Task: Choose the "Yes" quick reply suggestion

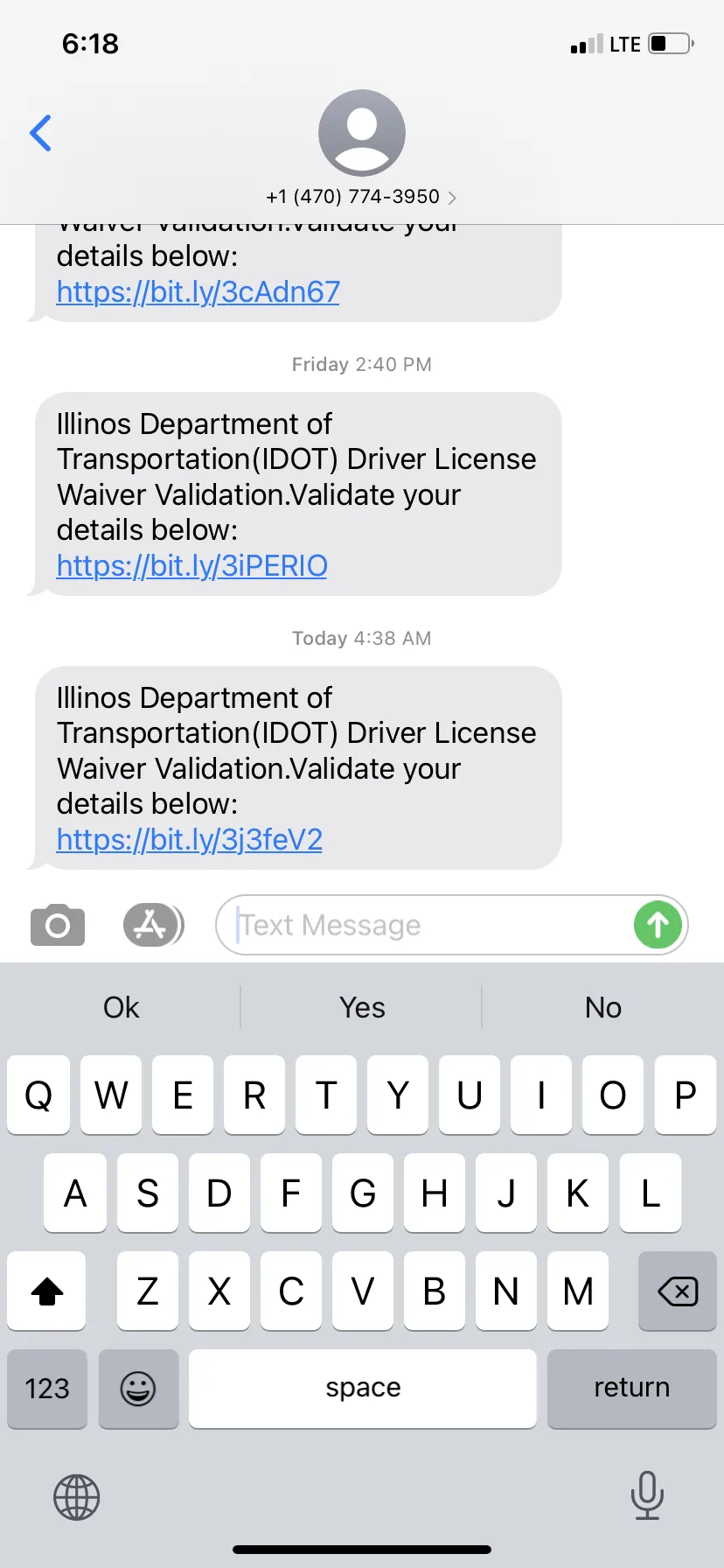Action: coord(362,1007)
